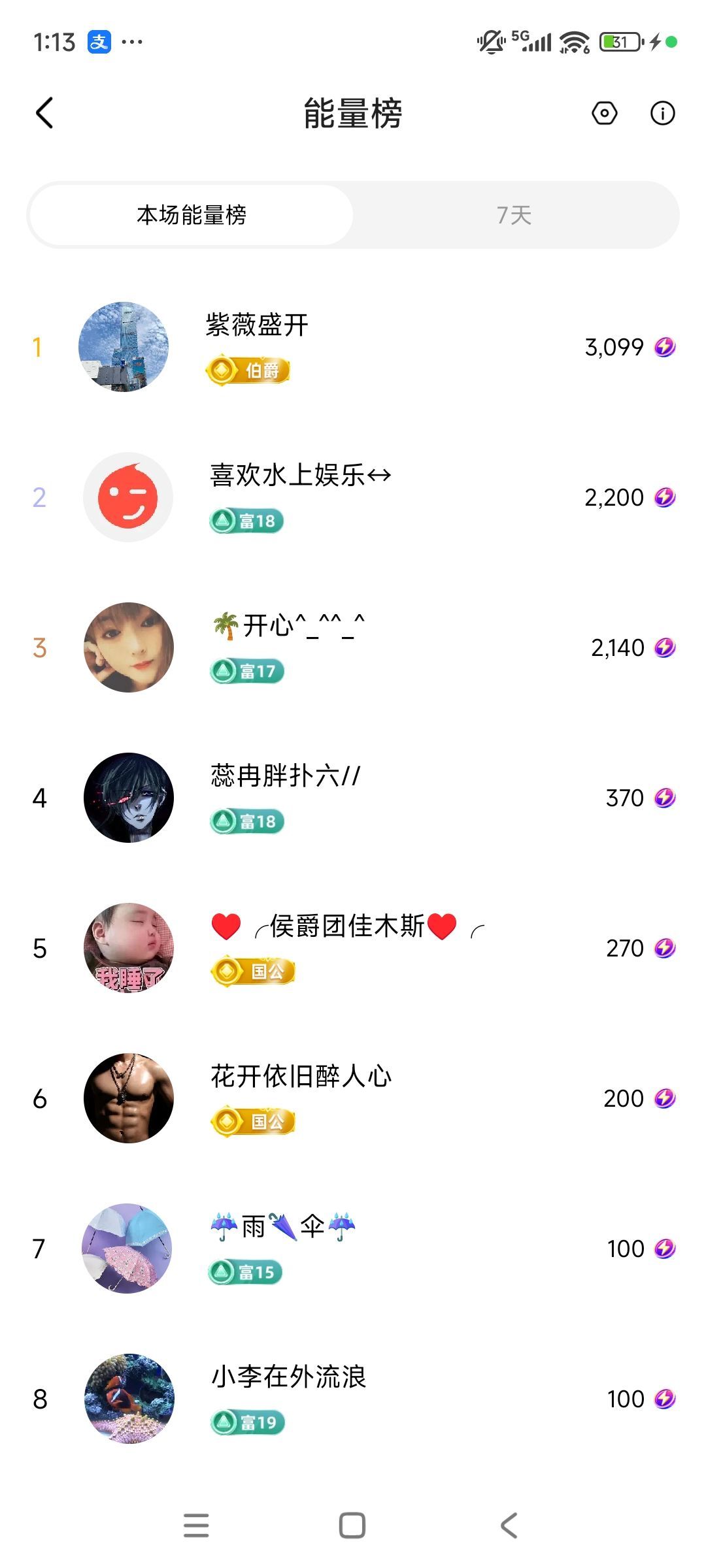Image resolution: width=706 pixels, height=1568 pixels.
Task: Go to the system home screen
Action: click(x=352, y=1526)
